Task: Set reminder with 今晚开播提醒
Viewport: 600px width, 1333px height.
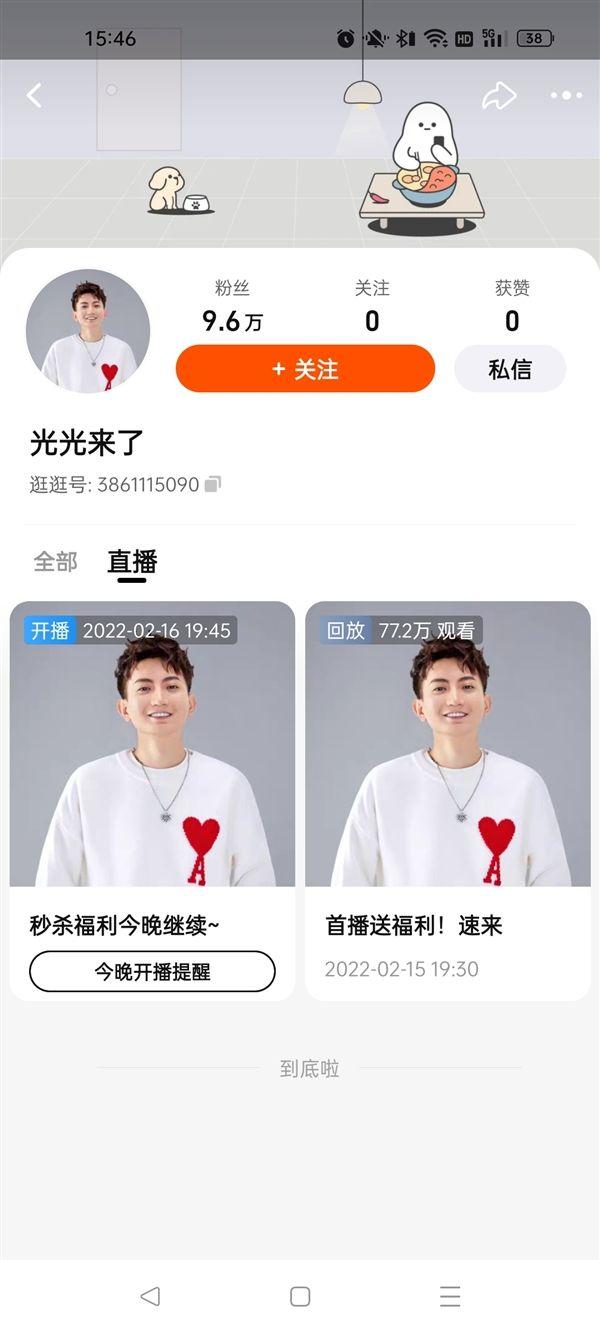Action: 152,971
